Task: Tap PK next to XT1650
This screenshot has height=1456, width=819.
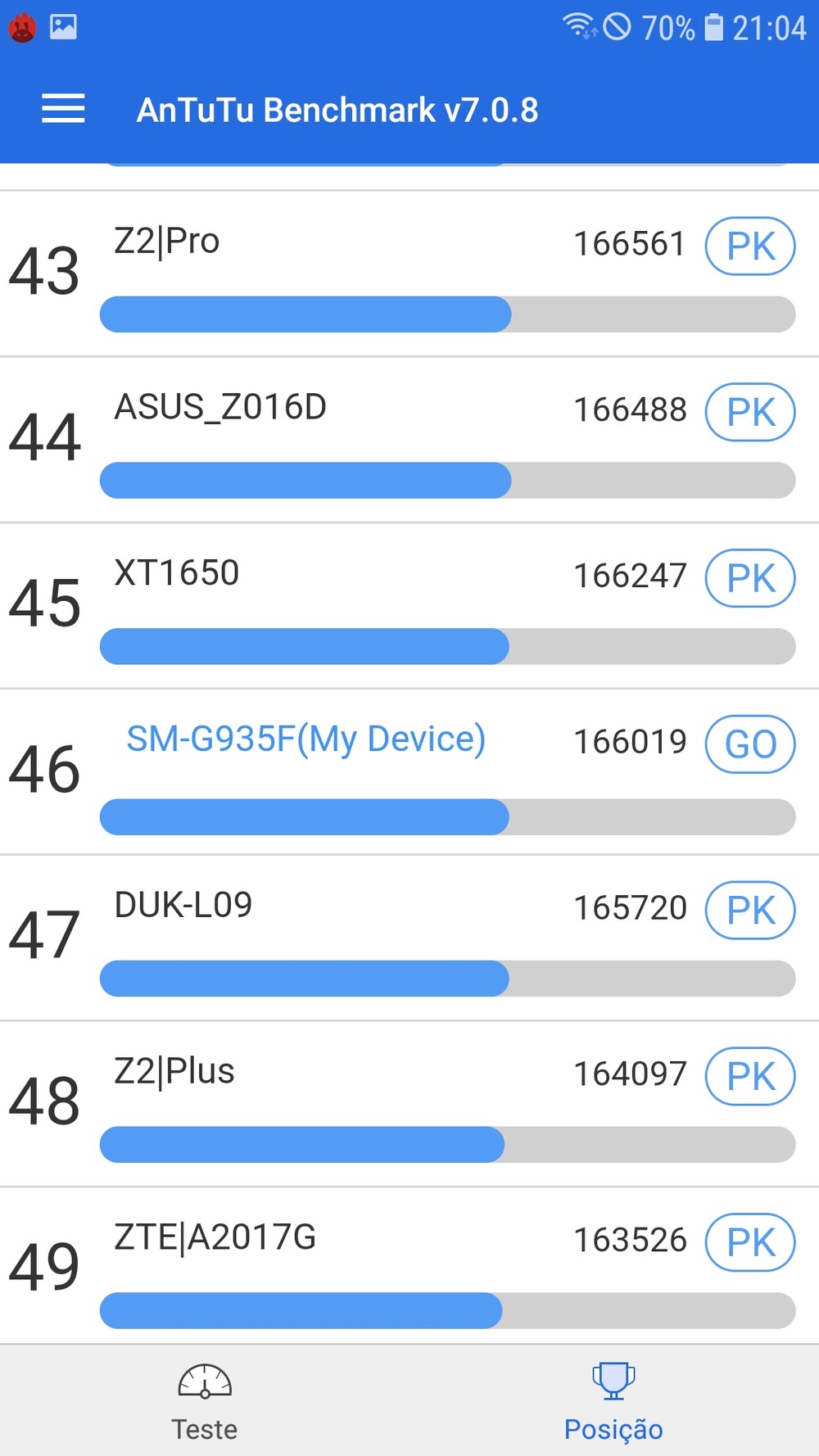Action: [749, 578]
